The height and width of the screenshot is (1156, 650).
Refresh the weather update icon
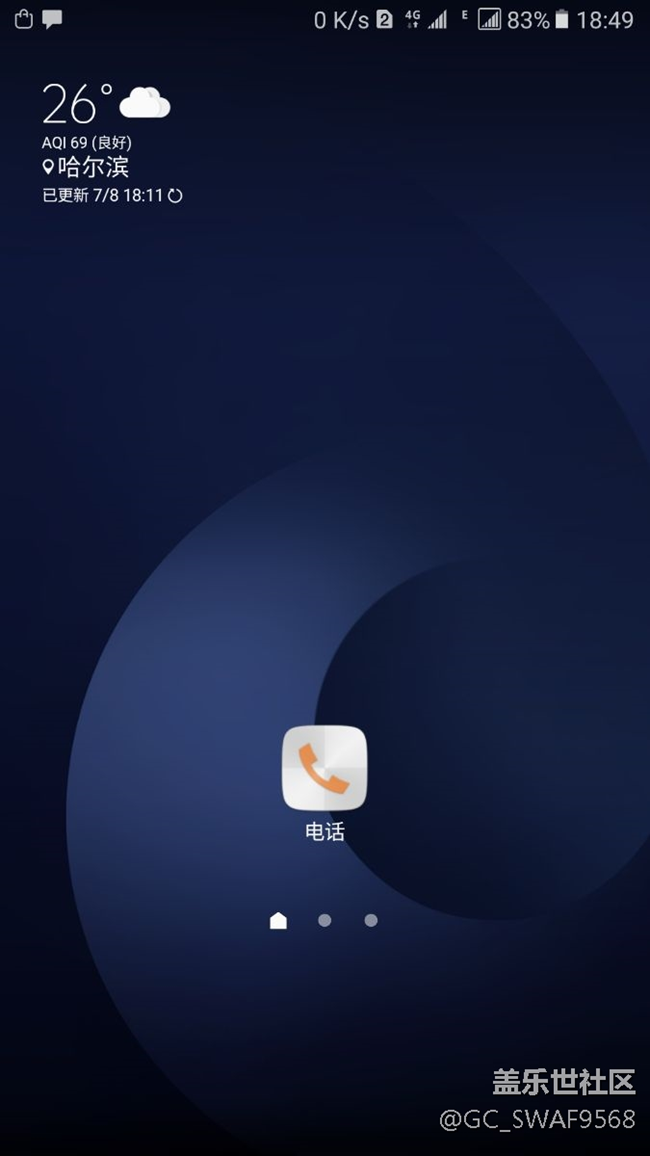coord(175,196)
